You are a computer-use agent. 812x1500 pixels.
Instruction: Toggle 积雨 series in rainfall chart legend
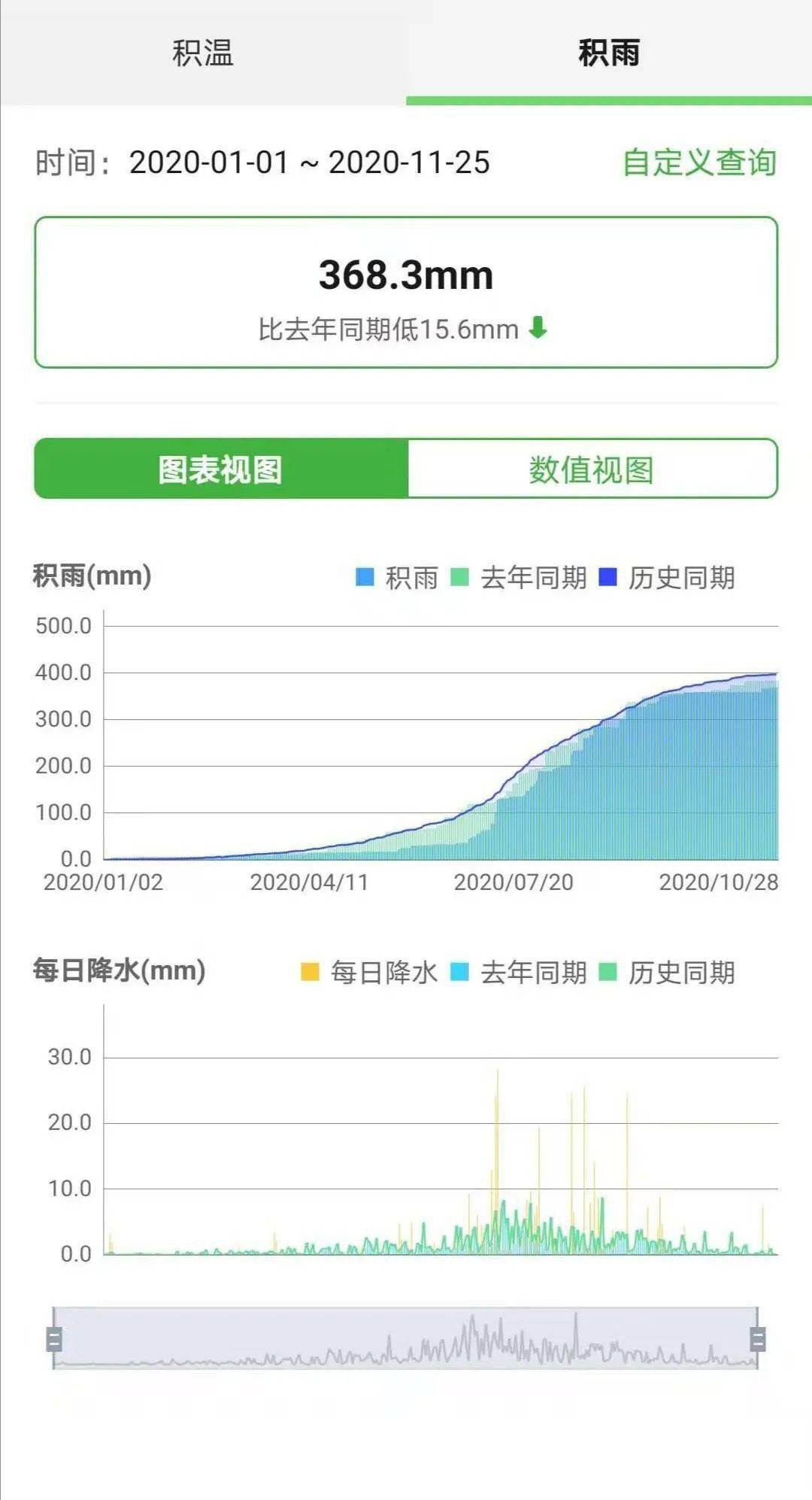pos(397,578)
